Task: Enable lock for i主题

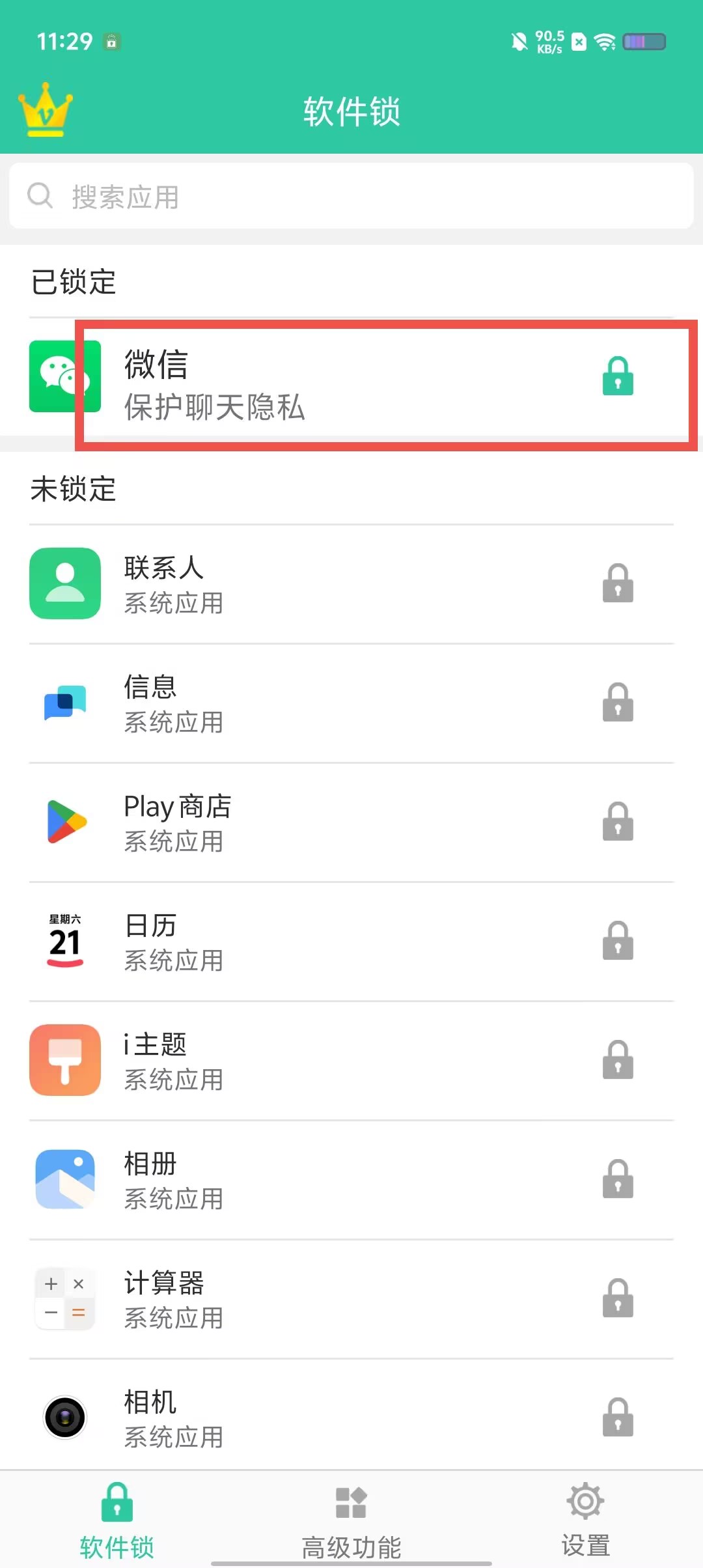Action: (x=617, y=1059)
